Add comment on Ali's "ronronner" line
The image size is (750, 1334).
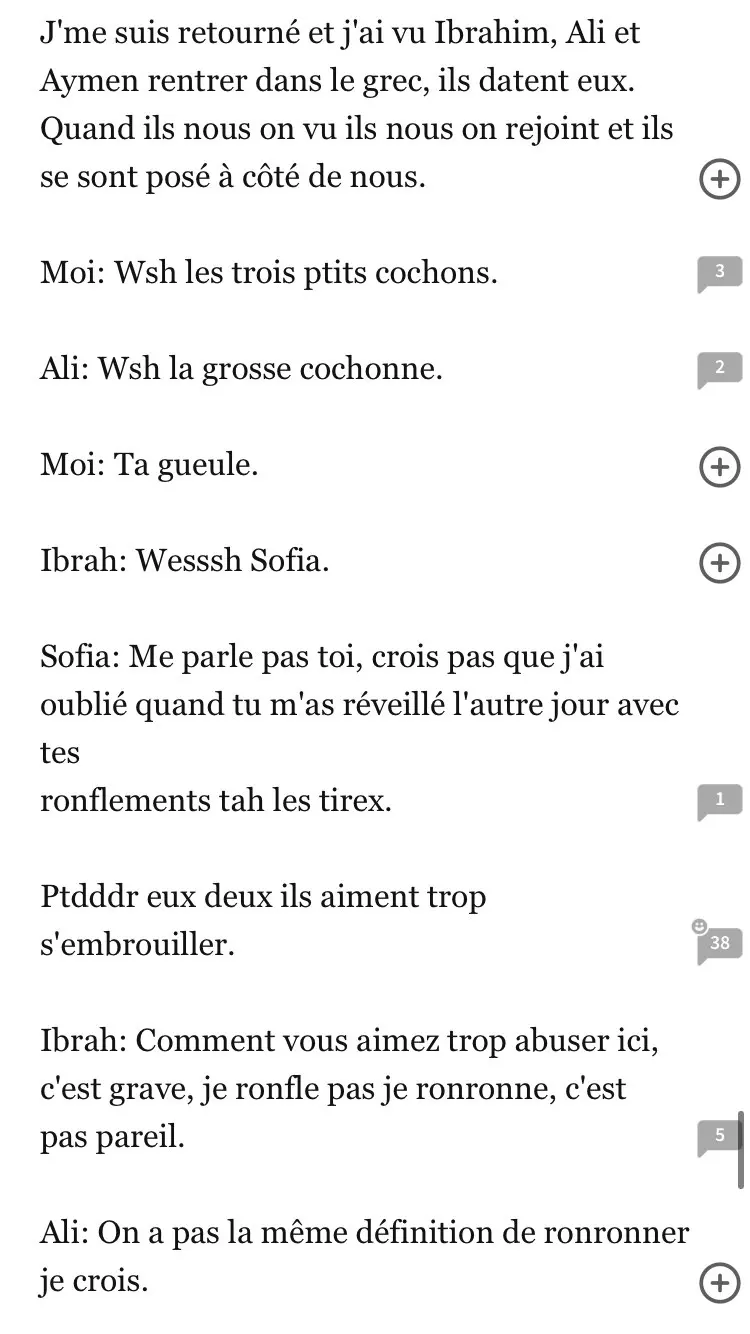click(x=718, y=1283)
